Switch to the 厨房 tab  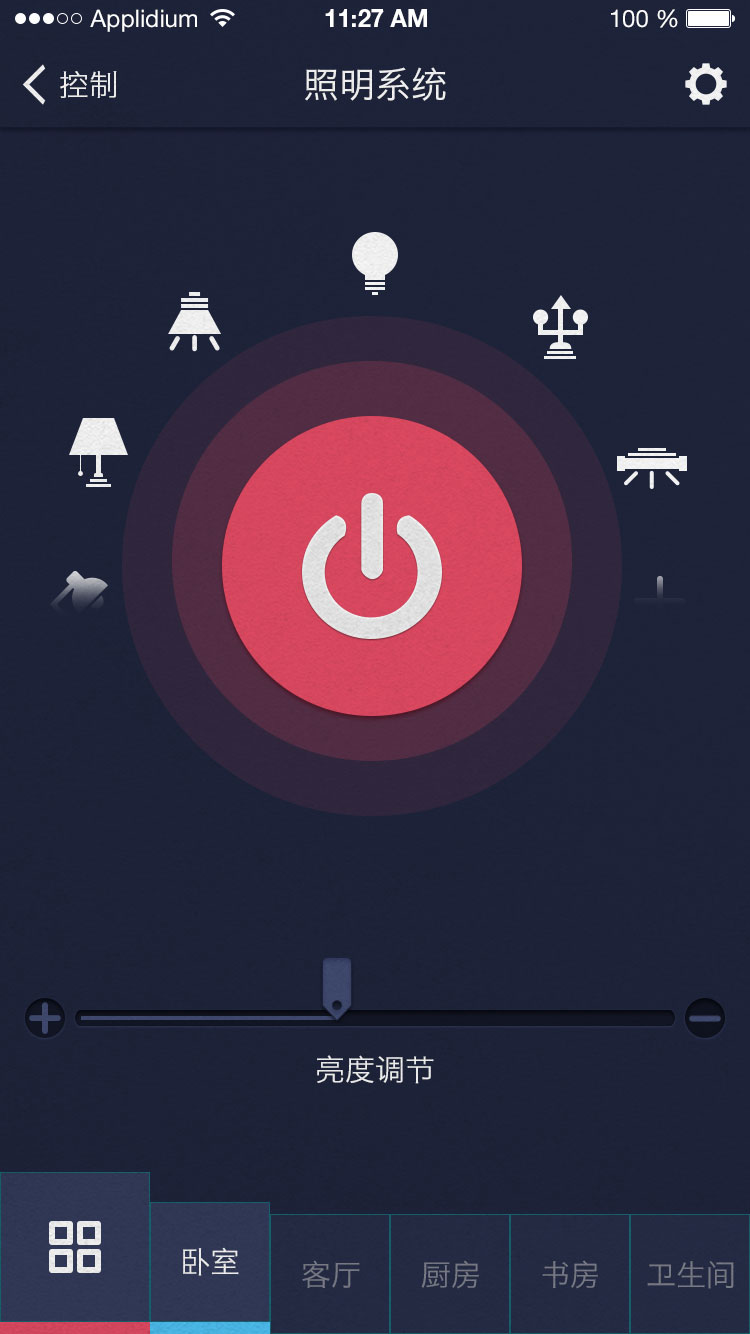pos(450,1274)
